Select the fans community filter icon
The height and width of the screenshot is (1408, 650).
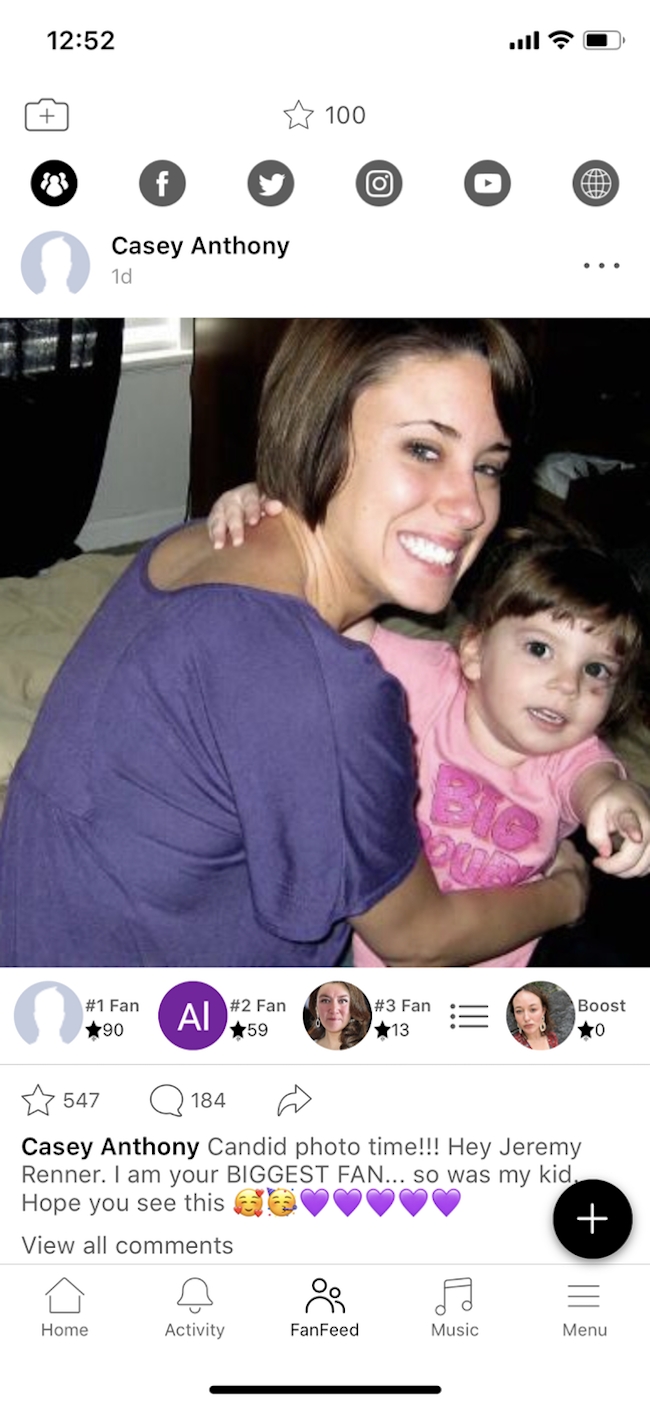click(54, 184)
